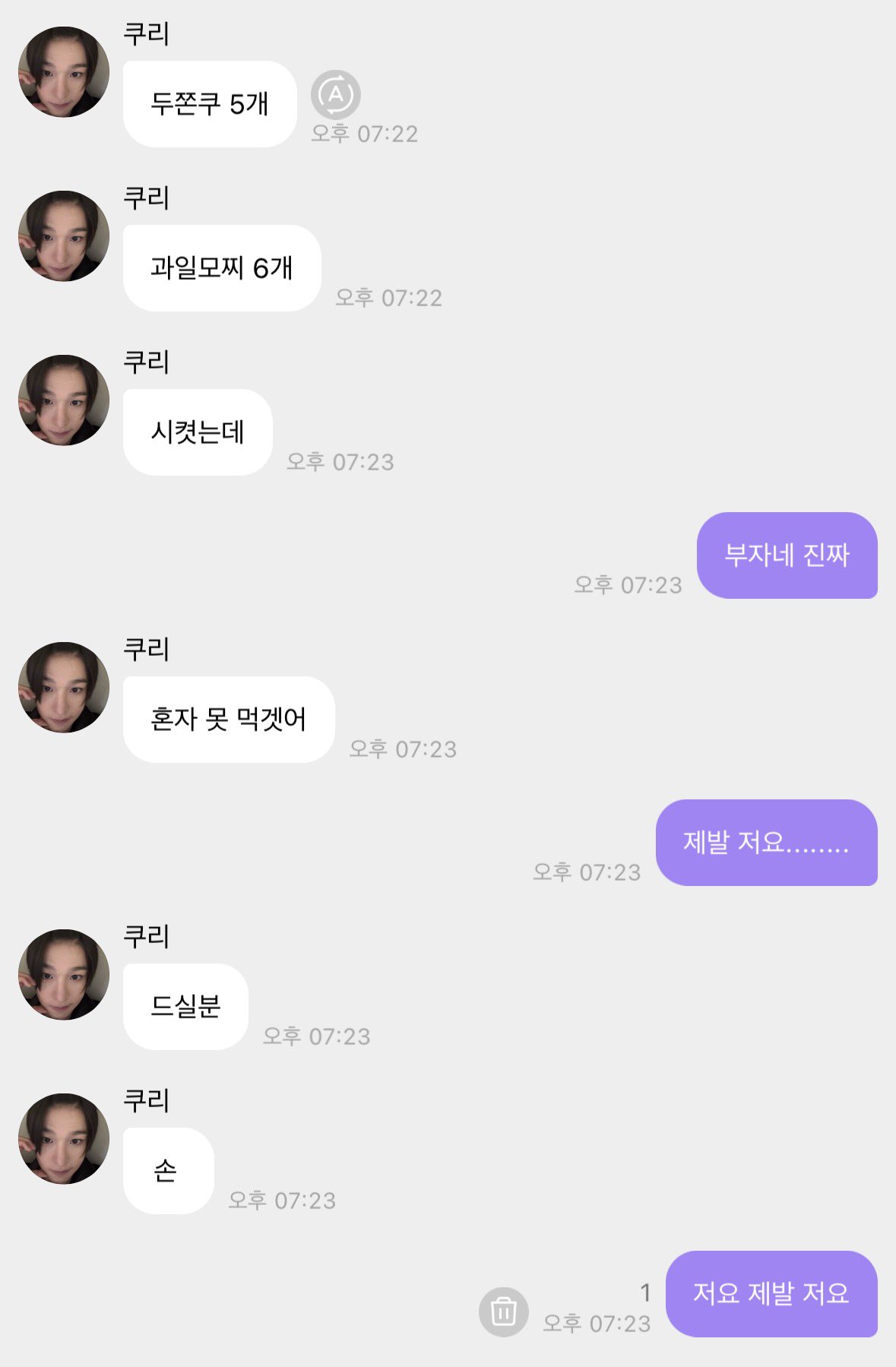Tap the "시켯는데" chat bubble
This screenshot has width=896, height=1367.
pyautogui.click(x=195, y=432)
